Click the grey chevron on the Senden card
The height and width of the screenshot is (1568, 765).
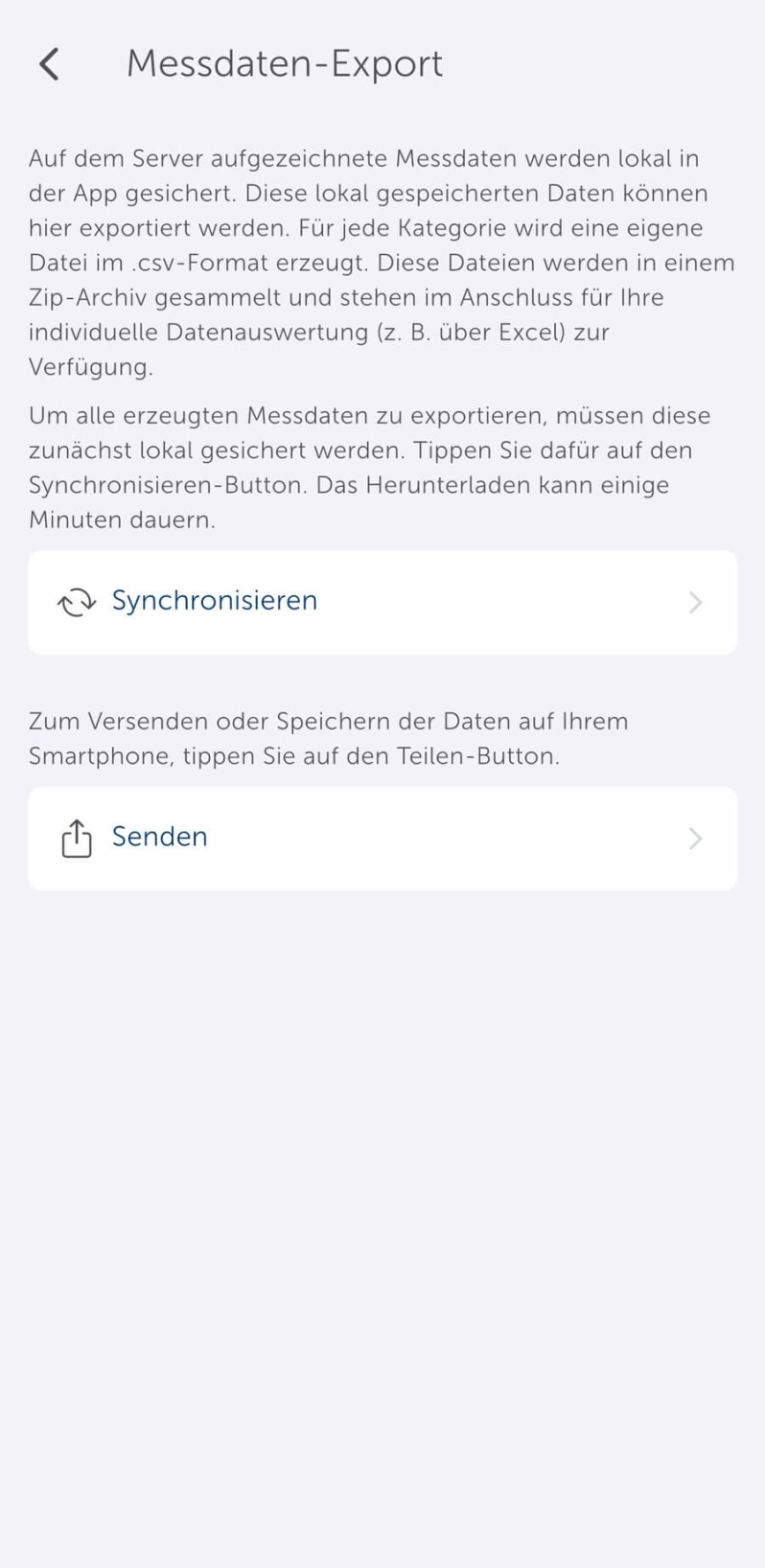click(695, 839)
